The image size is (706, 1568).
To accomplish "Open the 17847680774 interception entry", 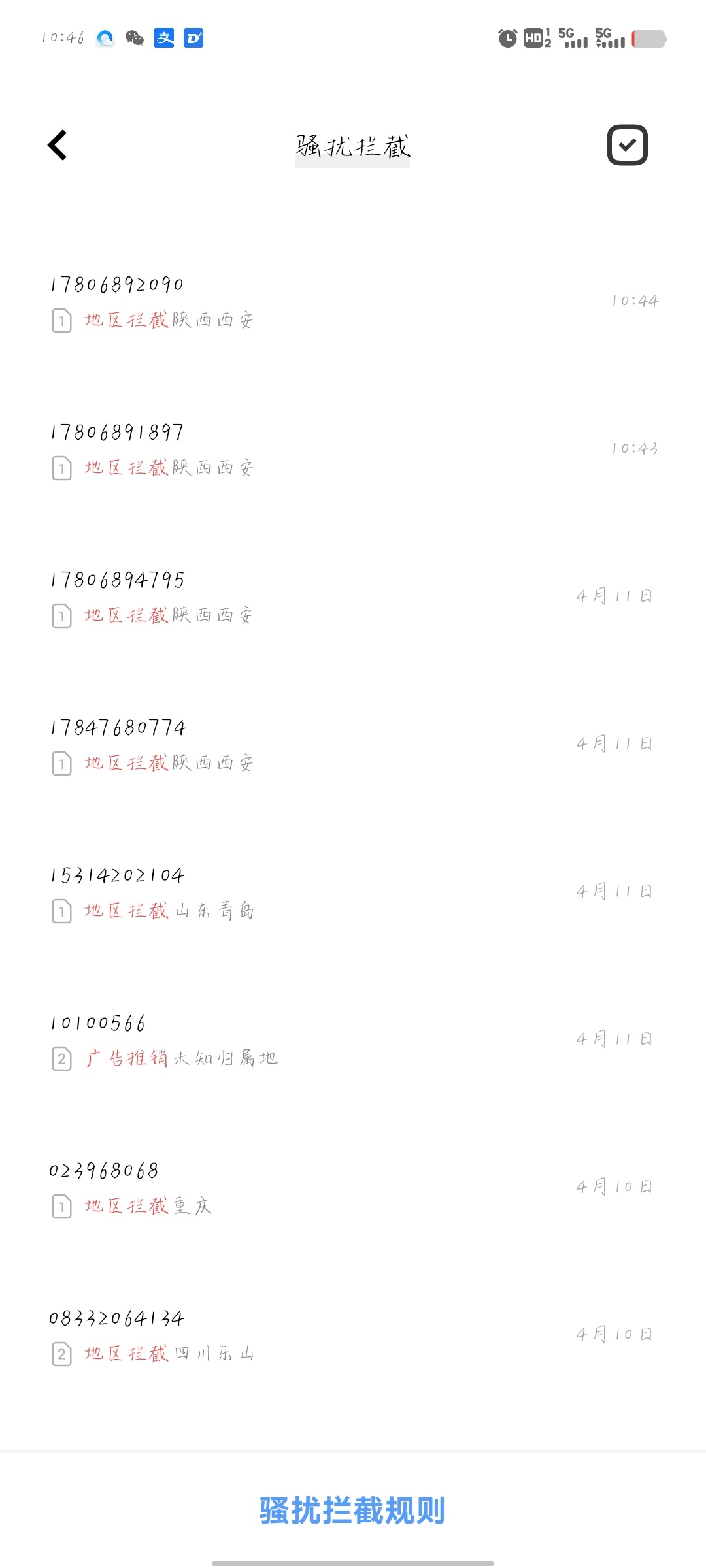I will coord(353,745).
